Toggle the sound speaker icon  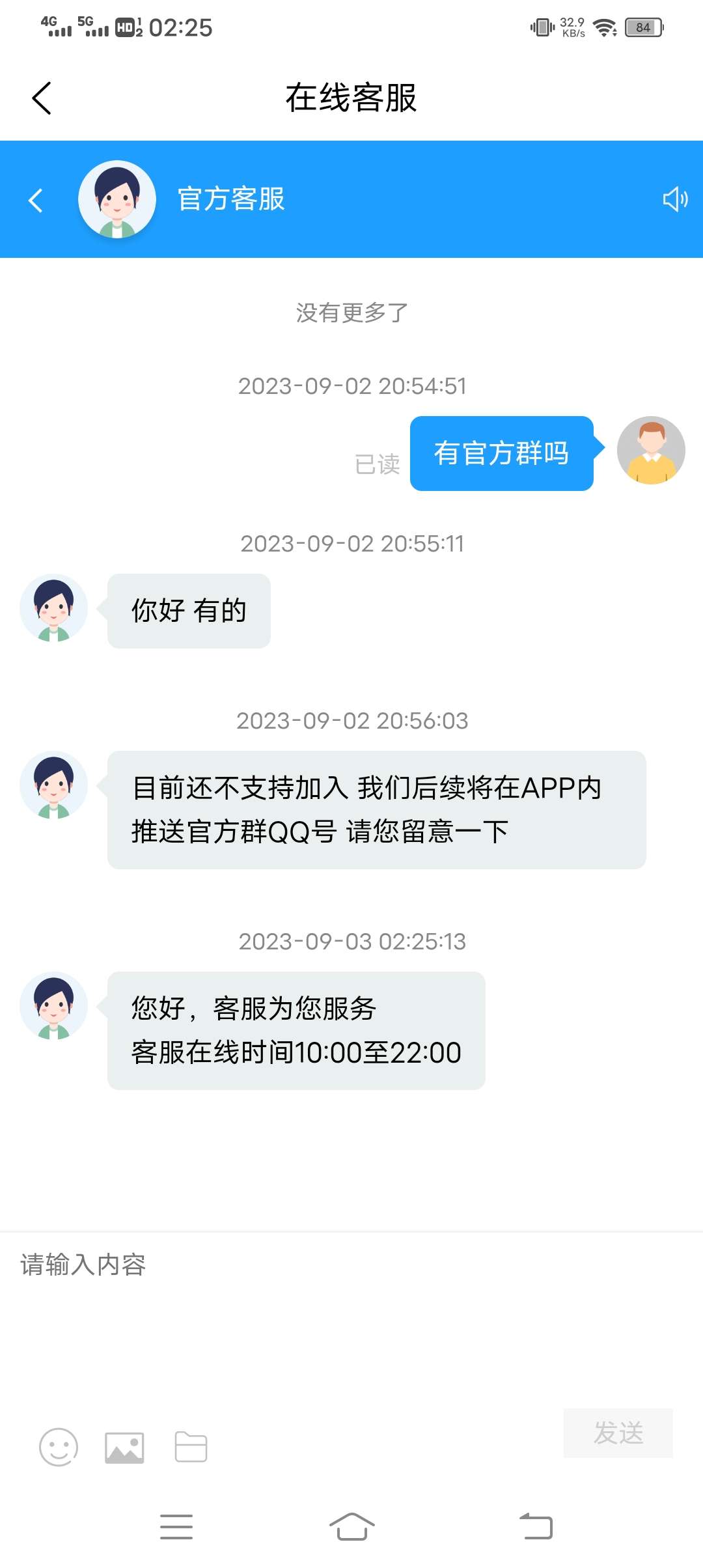pyautogui.click(x=675, y=199)
